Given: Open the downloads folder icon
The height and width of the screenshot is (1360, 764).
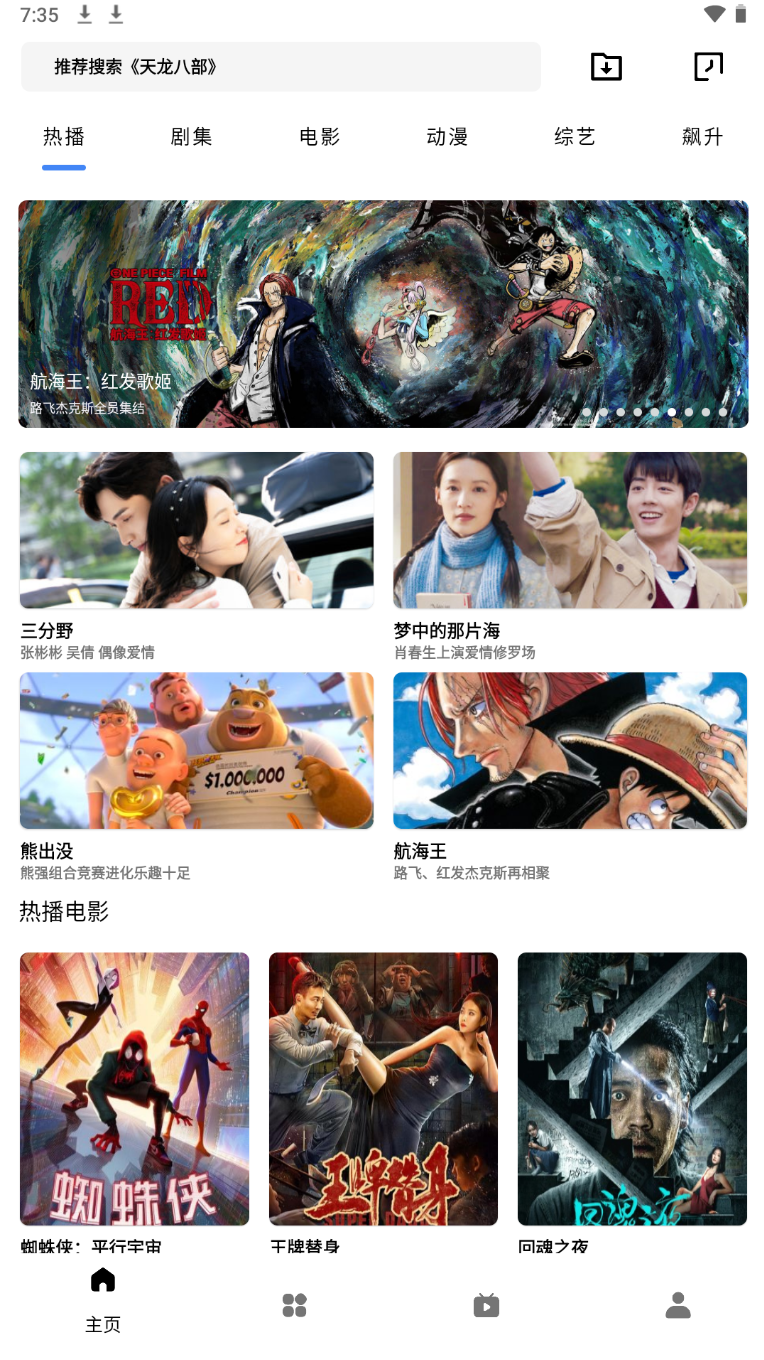Looking at the screenshot, I should click(606, 67).
